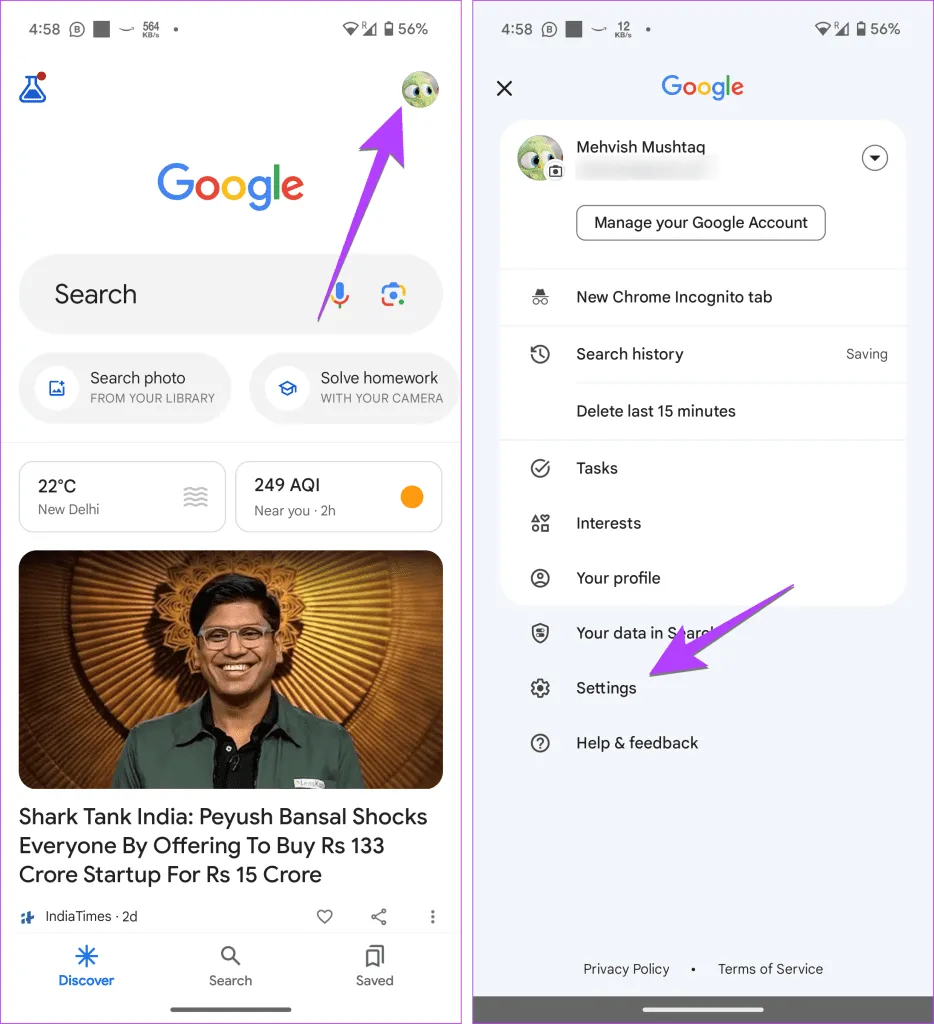Screen dimensions: 934x1024
Task: Tap the voice search microphone
Action: pyautogui.click(x=340, y=294)
